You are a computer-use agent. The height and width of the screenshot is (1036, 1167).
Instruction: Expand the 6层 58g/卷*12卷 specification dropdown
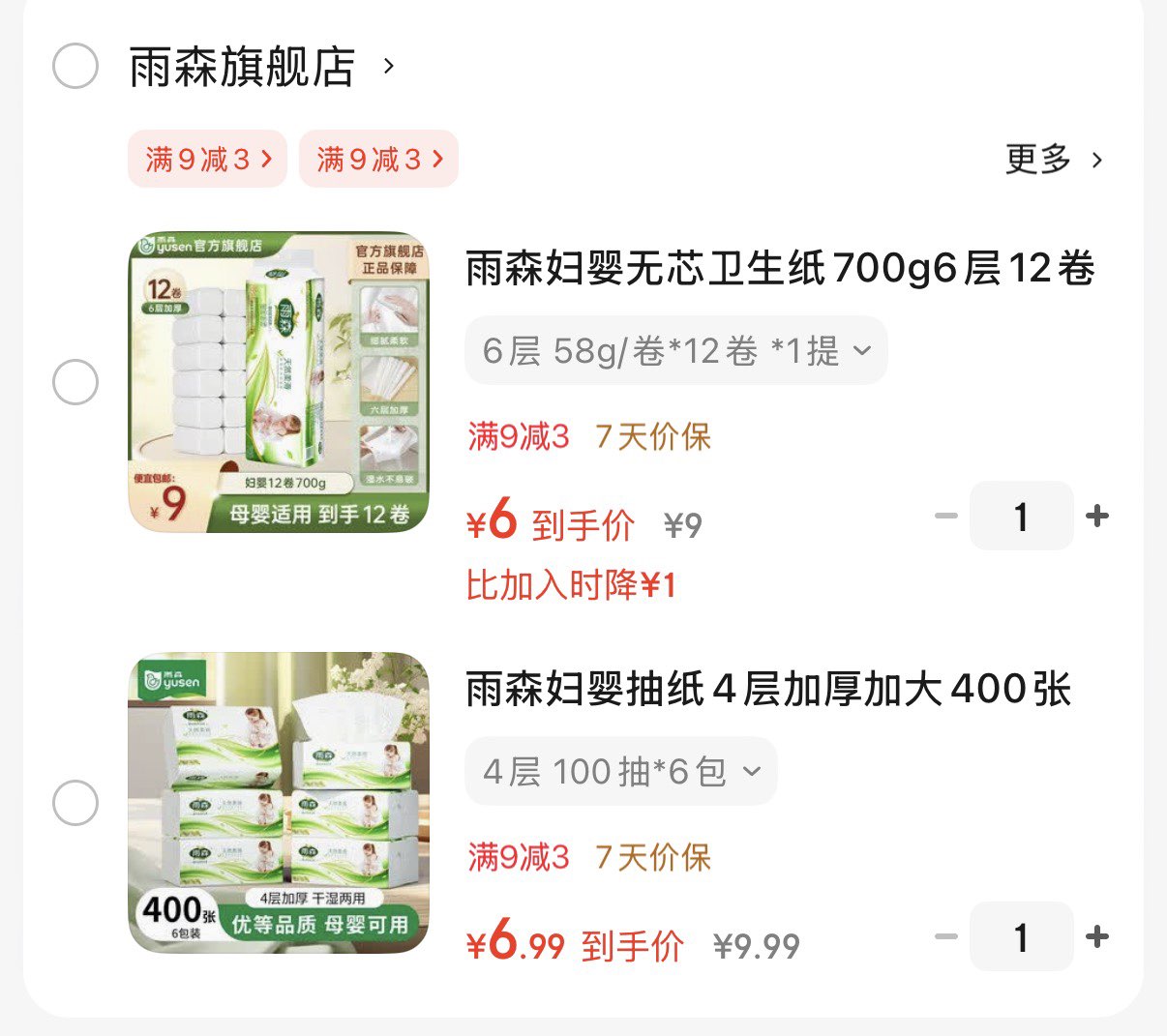coord(675,351)
